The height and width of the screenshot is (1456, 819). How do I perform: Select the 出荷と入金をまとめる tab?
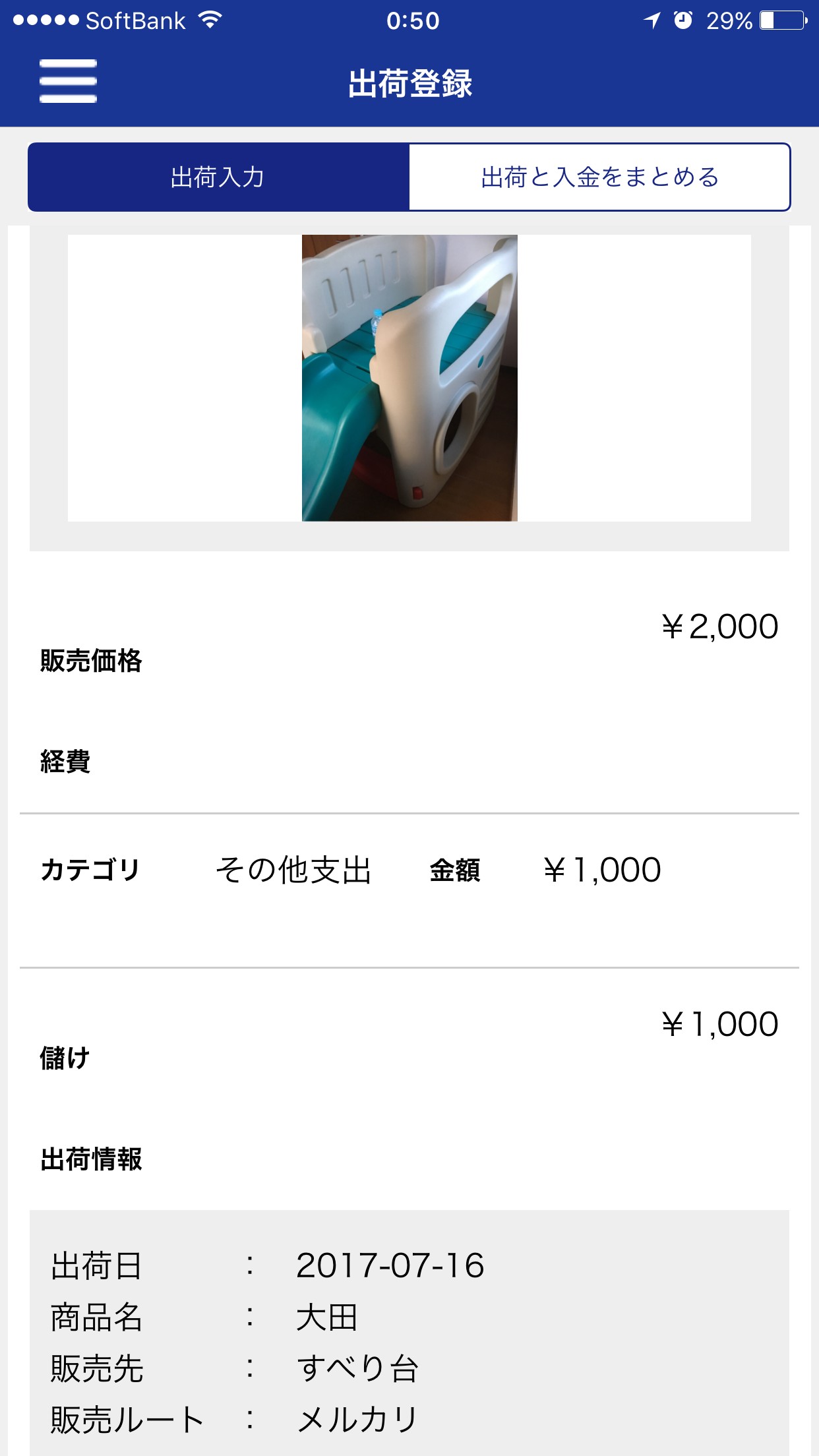(x=599, y=177)
